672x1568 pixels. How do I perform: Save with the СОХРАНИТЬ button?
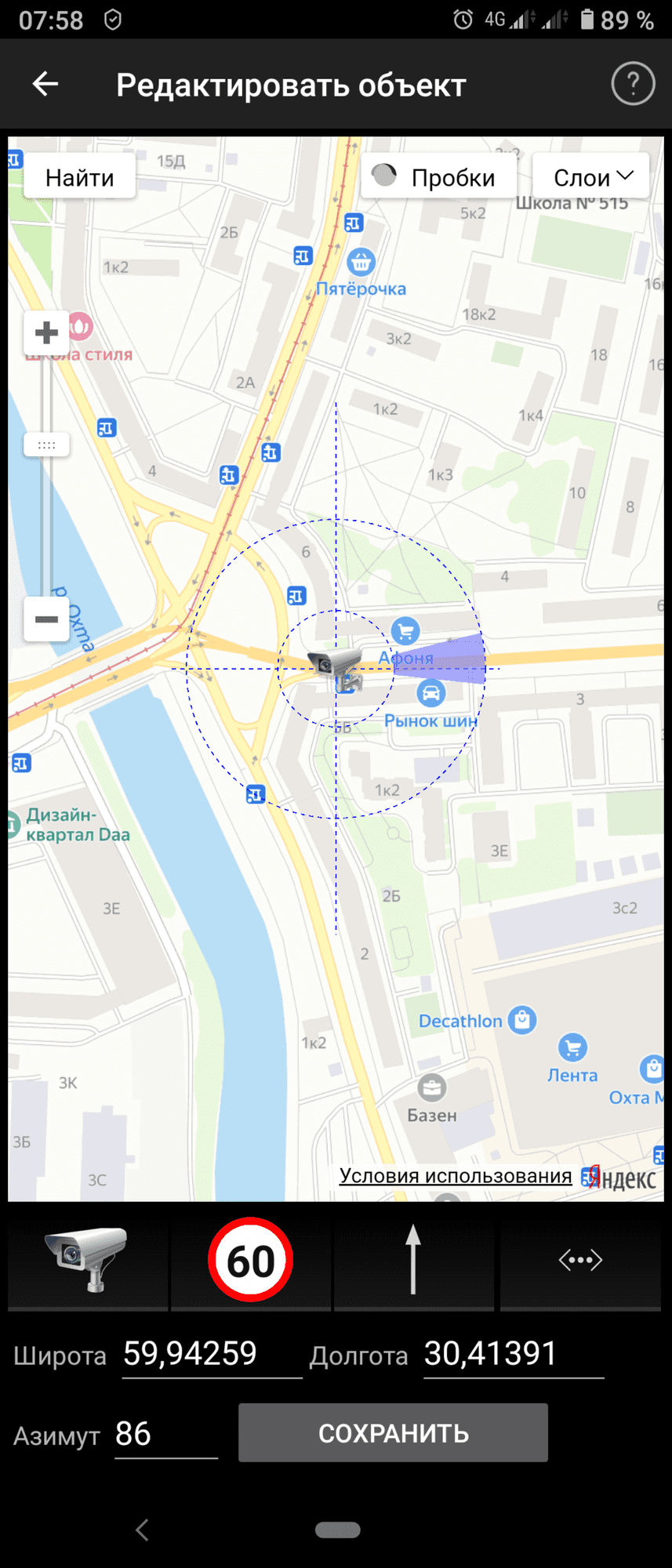pos(393,1433)
